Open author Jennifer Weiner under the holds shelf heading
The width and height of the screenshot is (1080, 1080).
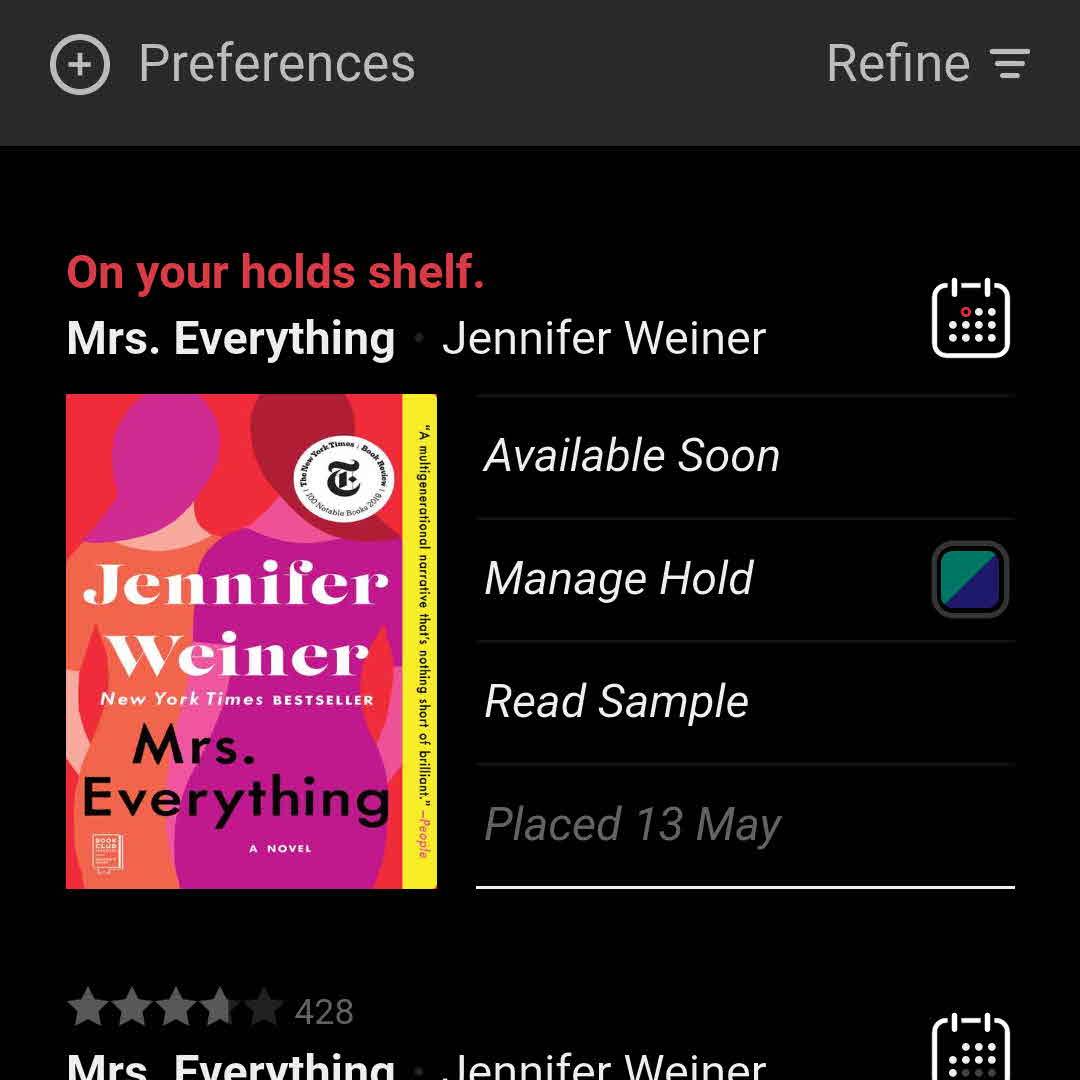pyautogui.click(x=603, y=338)
